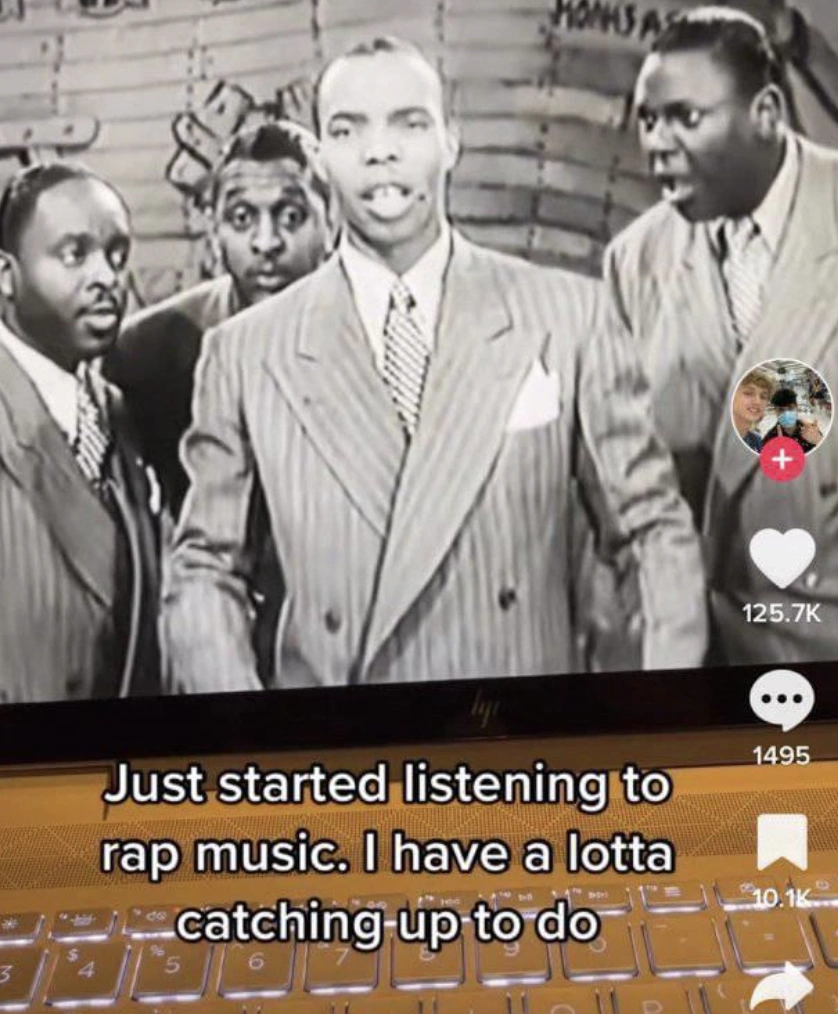The width and height of the screenshot is (838, 1014).
Task: Open the creator's profile picture
Action: (781, 407)
